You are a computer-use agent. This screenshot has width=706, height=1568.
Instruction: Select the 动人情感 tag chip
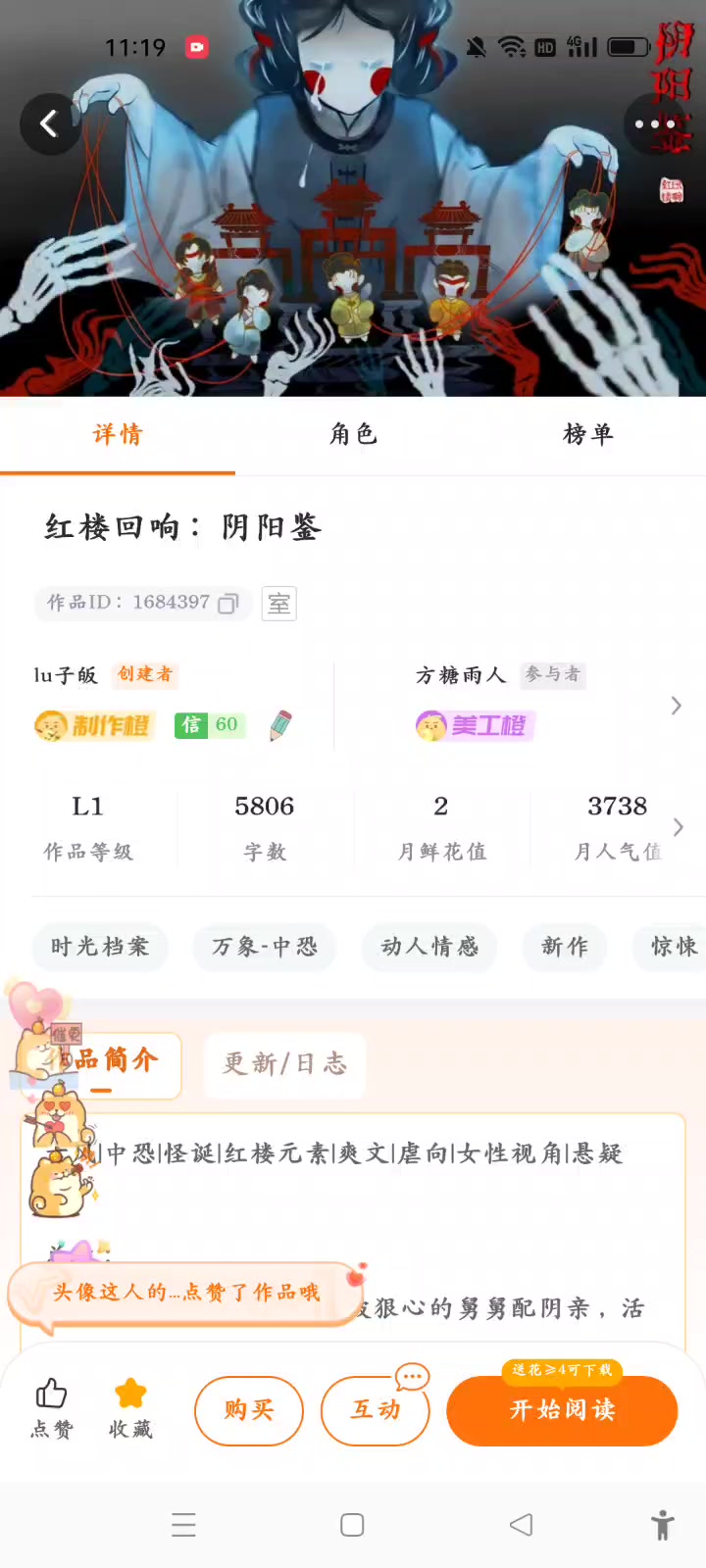(x=429, y=947)
